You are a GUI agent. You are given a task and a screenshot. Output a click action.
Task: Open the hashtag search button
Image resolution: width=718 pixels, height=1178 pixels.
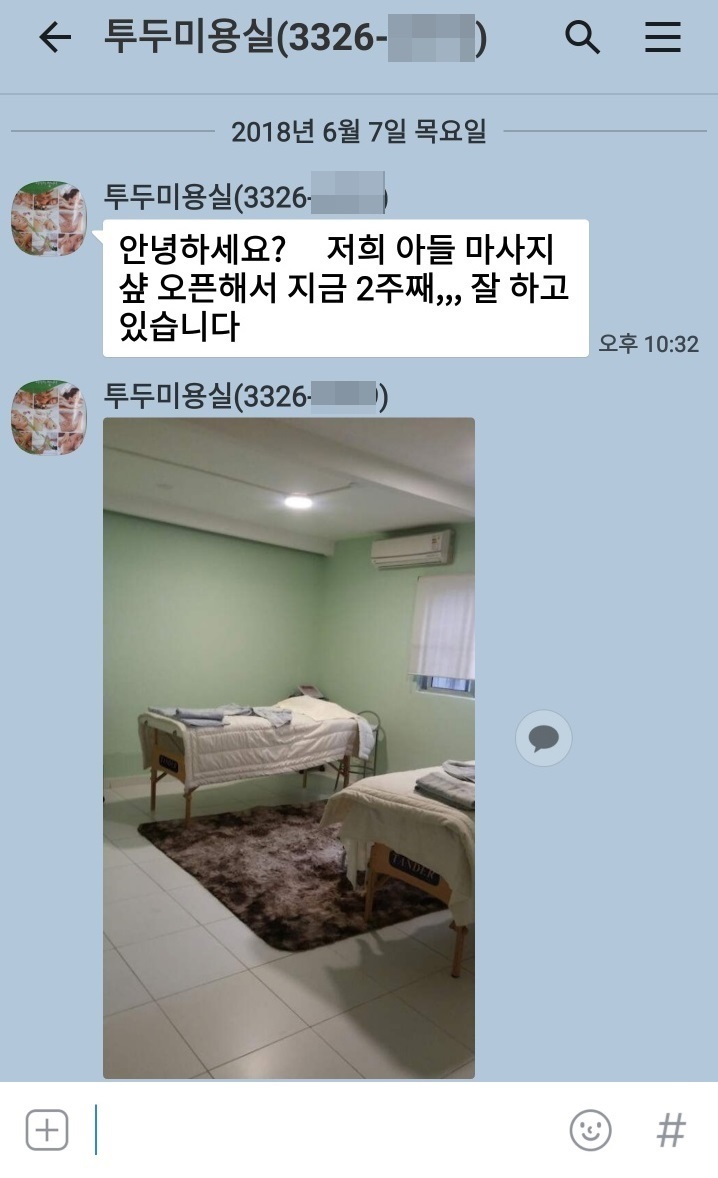coord(671,1130)
